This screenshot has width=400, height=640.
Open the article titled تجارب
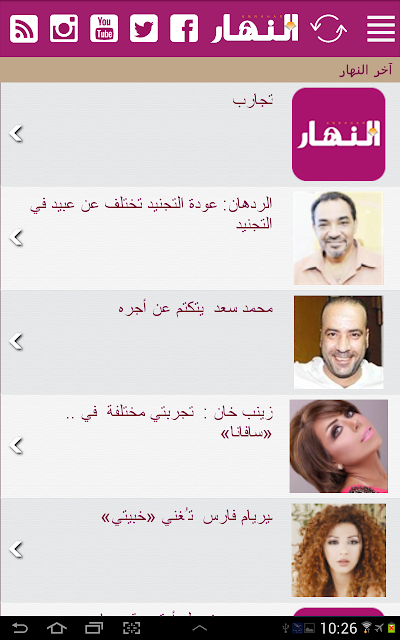[x=200, y=134]
